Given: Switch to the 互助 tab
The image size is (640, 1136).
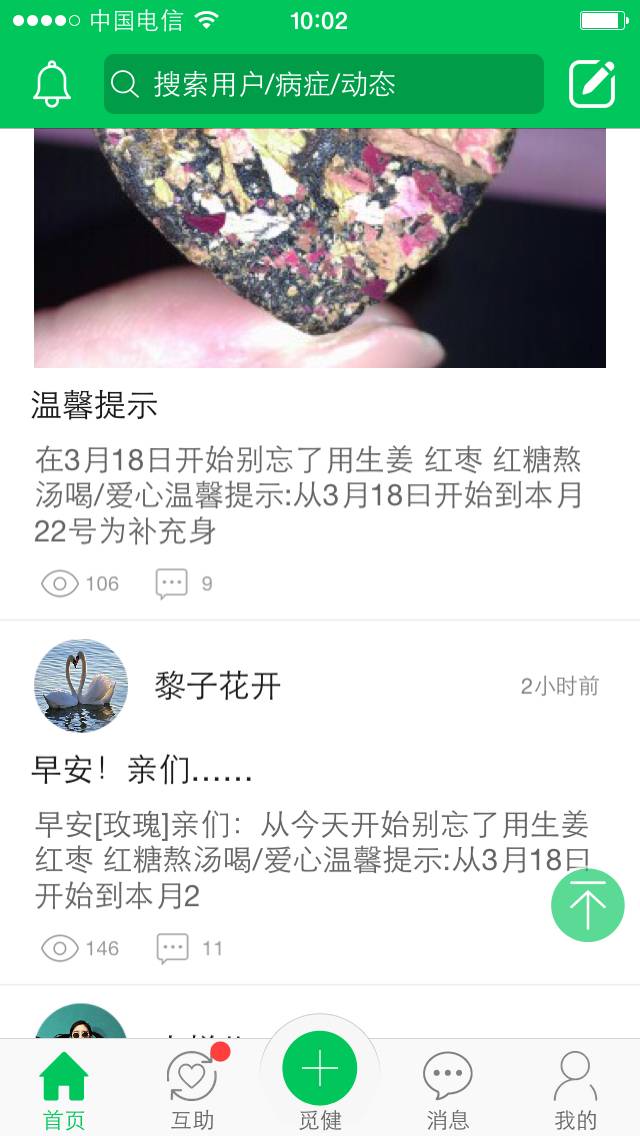Looking at the screenshot, I should (192, 1090).
